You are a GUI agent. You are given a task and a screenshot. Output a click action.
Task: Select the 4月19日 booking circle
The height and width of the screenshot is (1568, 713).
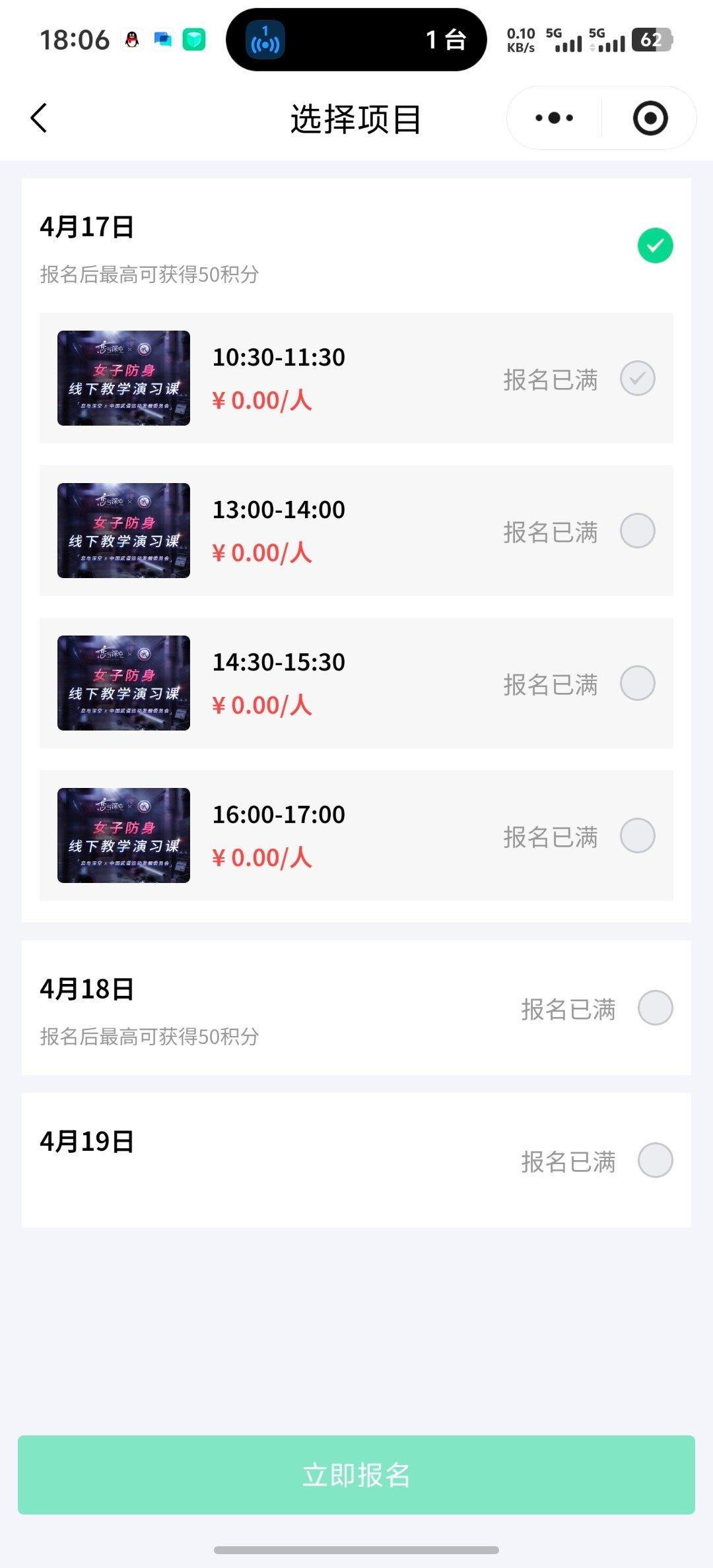point(654,1160)
